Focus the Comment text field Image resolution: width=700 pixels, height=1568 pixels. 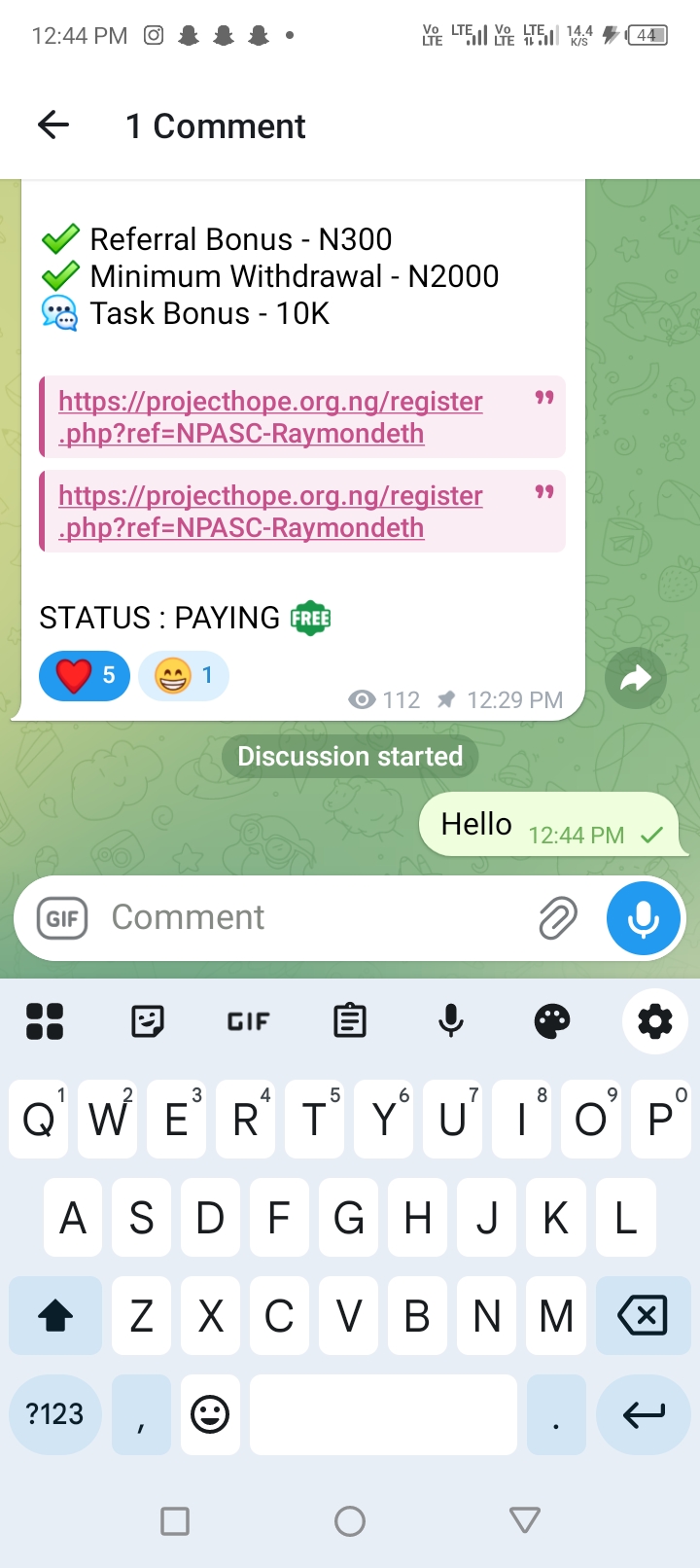(311, 917)
